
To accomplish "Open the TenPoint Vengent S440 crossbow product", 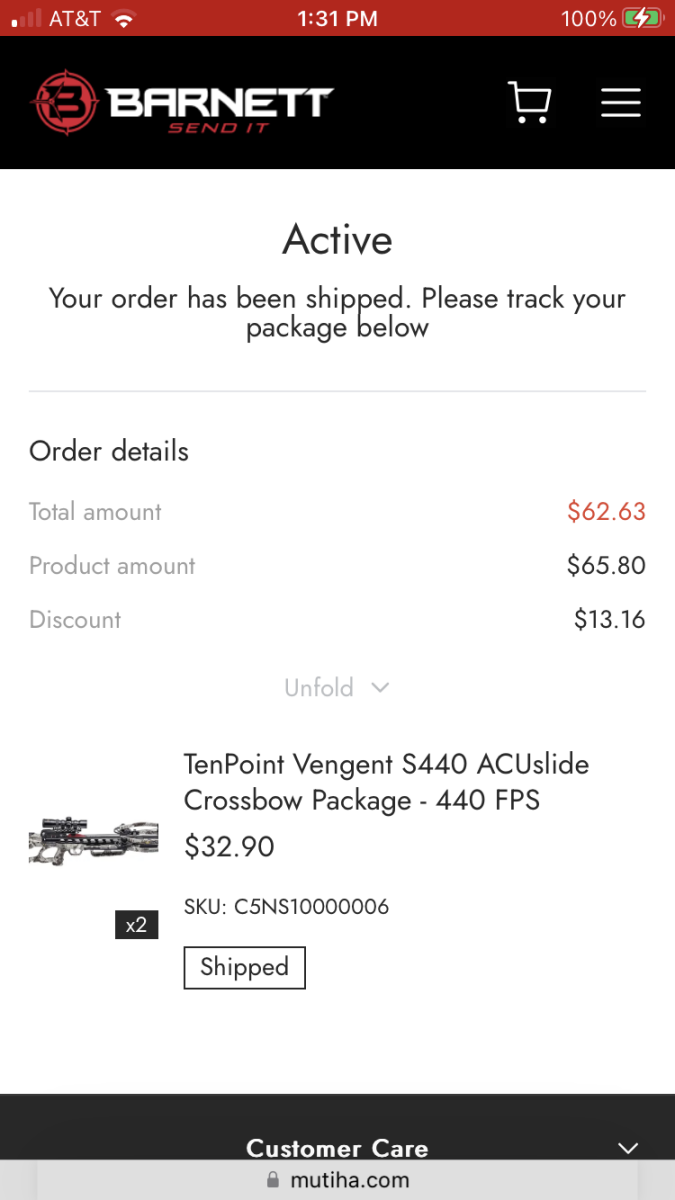I will [386, 782].
